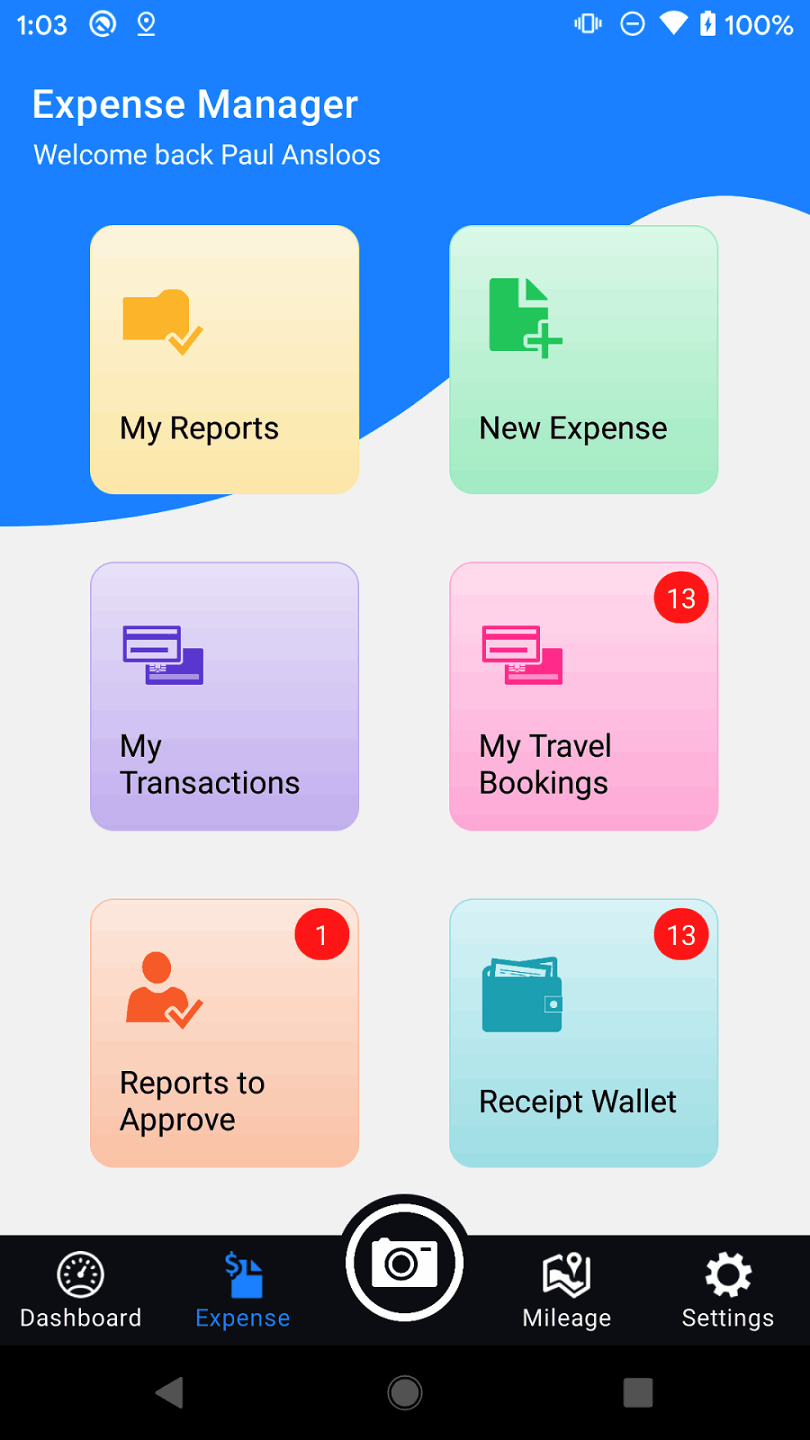
Task: Tap the Mileage map icon
Action: tap(566, 1275)
